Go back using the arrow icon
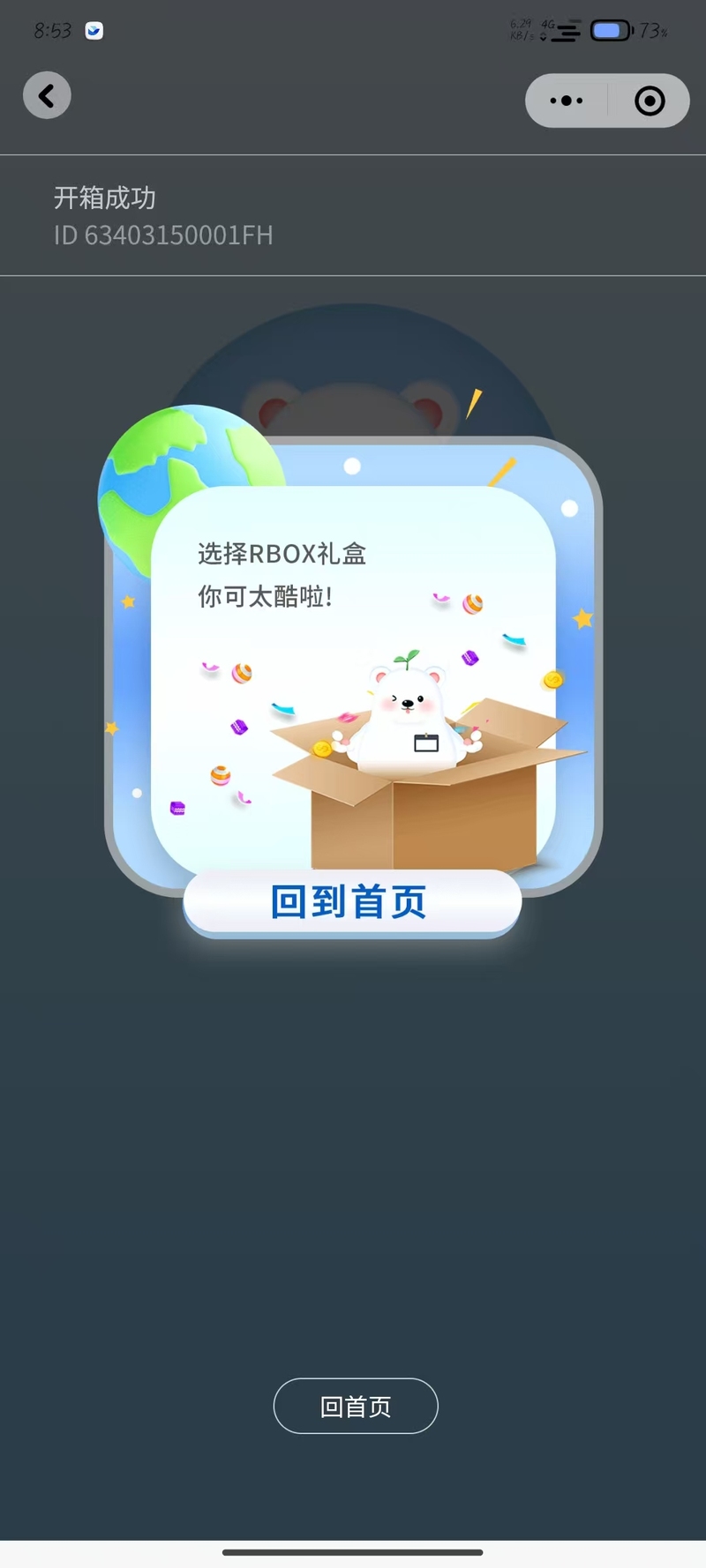The width and height of the screenshot is (706, 1568). (x=47, y=95)
